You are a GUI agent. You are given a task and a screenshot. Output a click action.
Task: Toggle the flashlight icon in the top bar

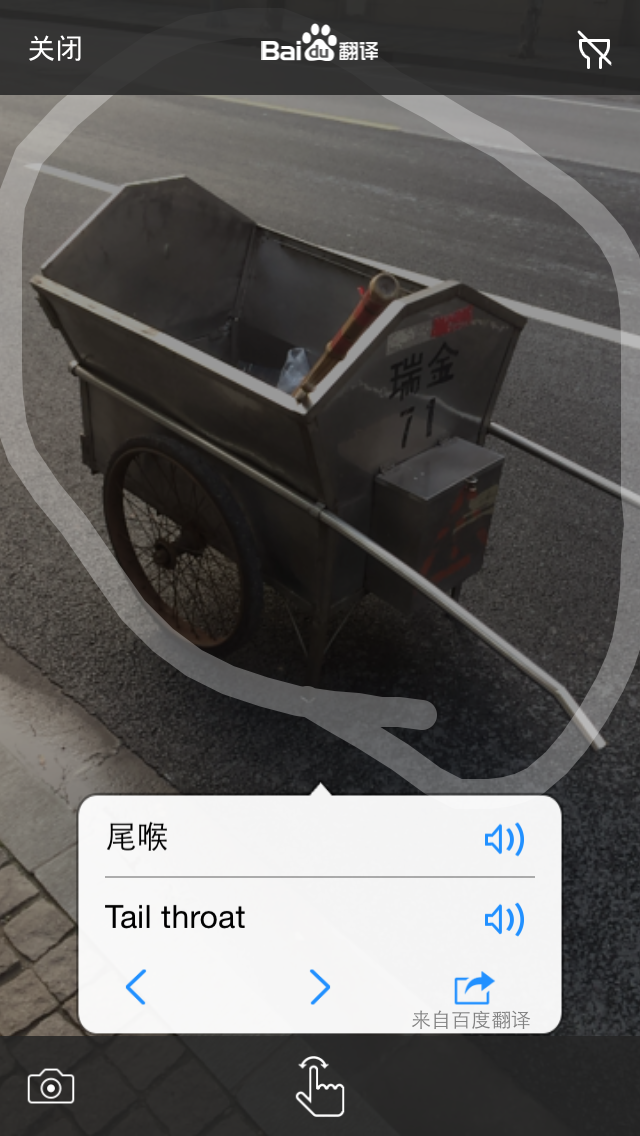(594, 49)
